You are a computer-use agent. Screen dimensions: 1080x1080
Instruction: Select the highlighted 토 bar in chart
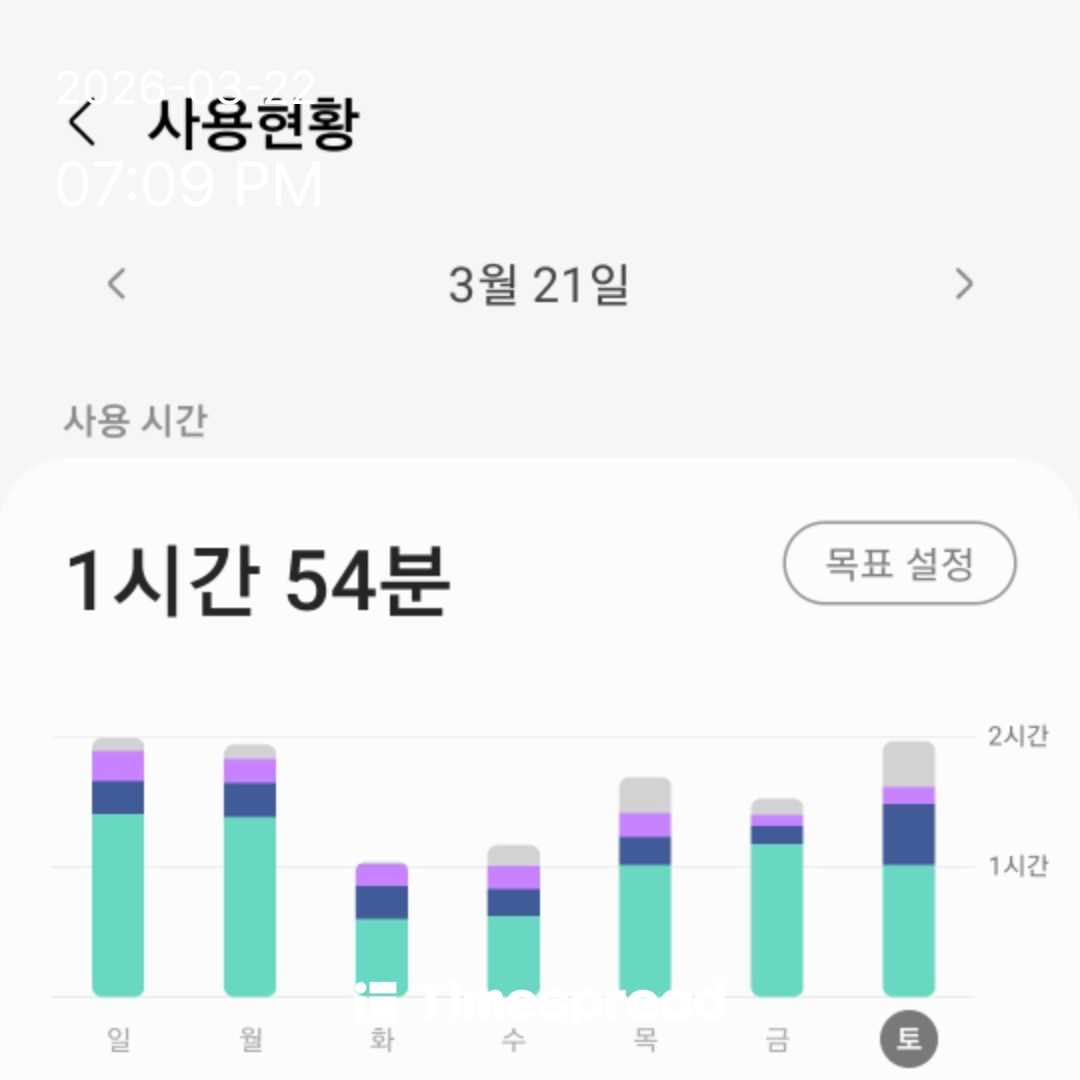[908, 870]
